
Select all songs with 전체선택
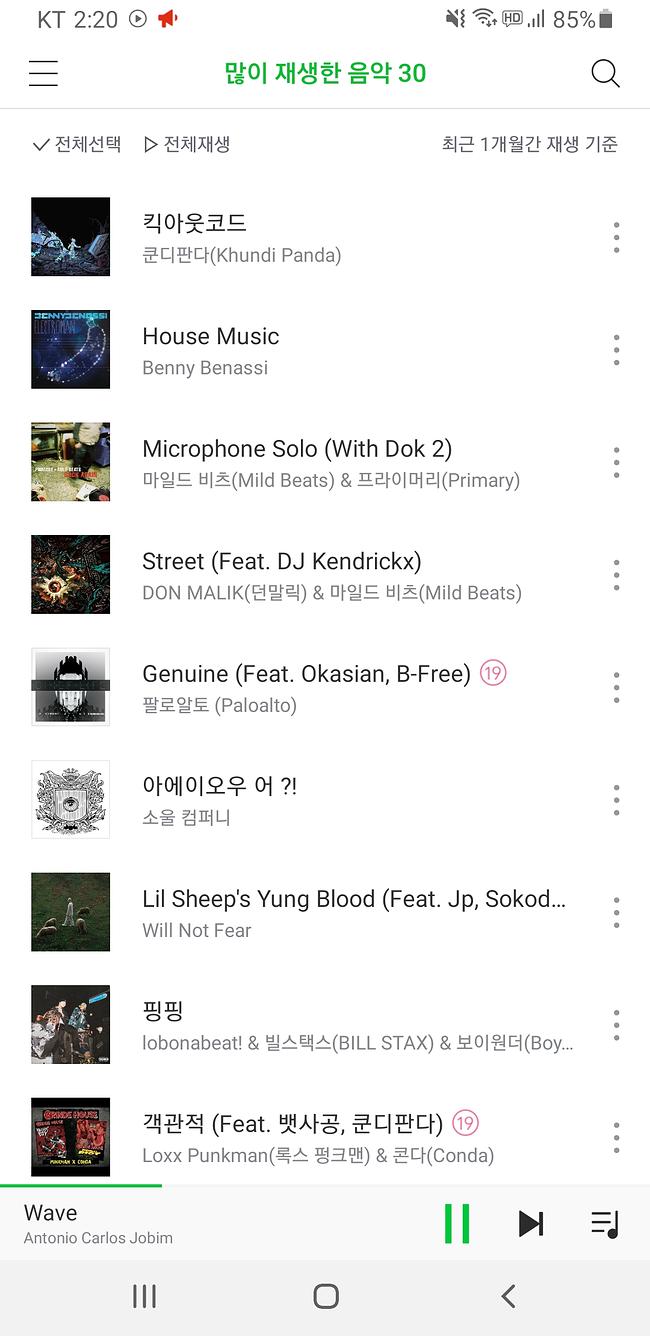pos(77,144)
